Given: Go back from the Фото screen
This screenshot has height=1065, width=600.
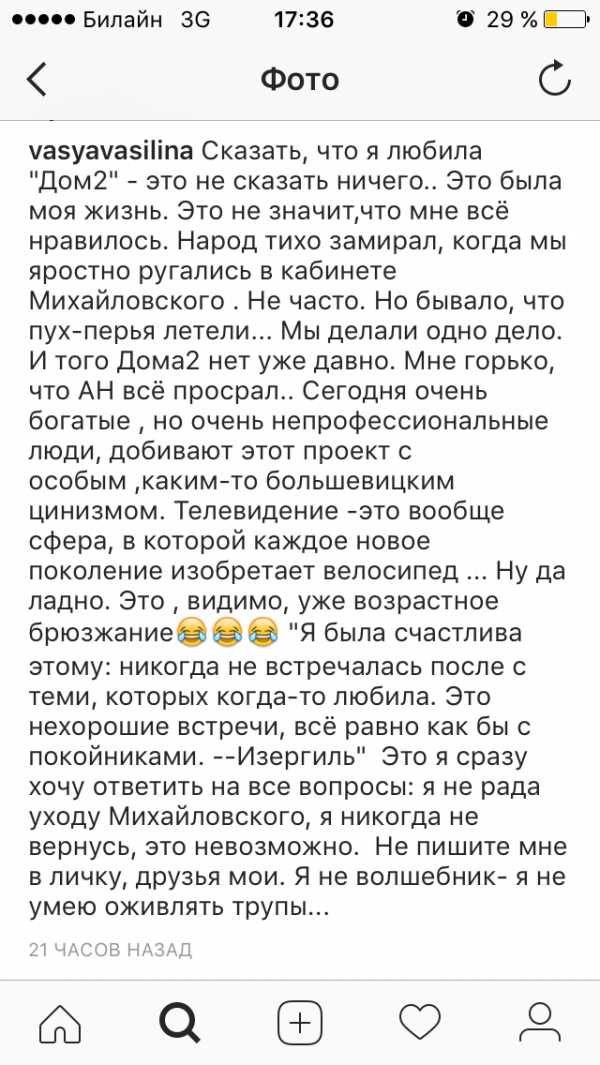Looking at the screenshot, I should [x=37, y=80].
